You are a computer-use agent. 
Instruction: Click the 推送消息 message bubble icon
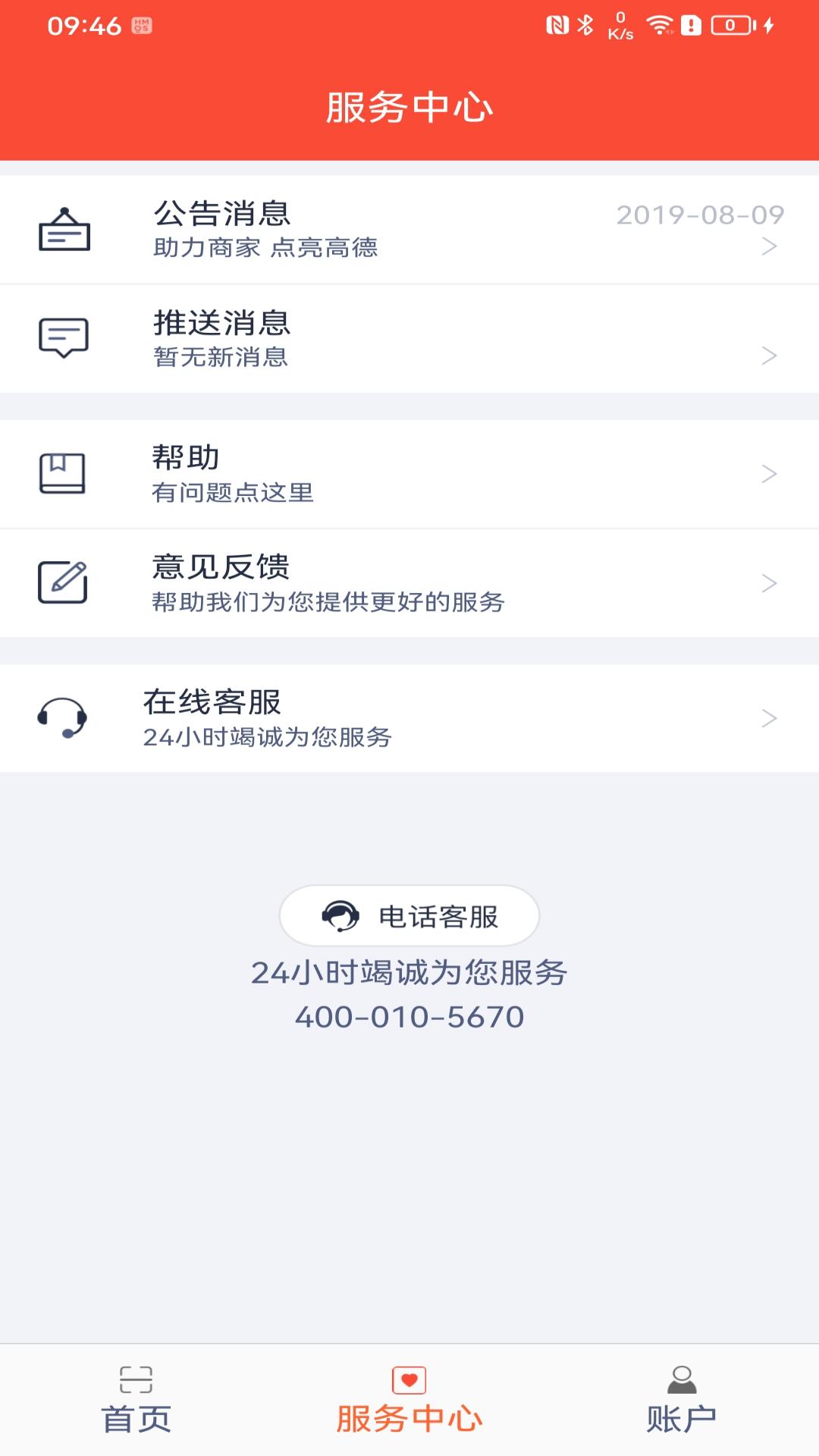coord(64,338)
